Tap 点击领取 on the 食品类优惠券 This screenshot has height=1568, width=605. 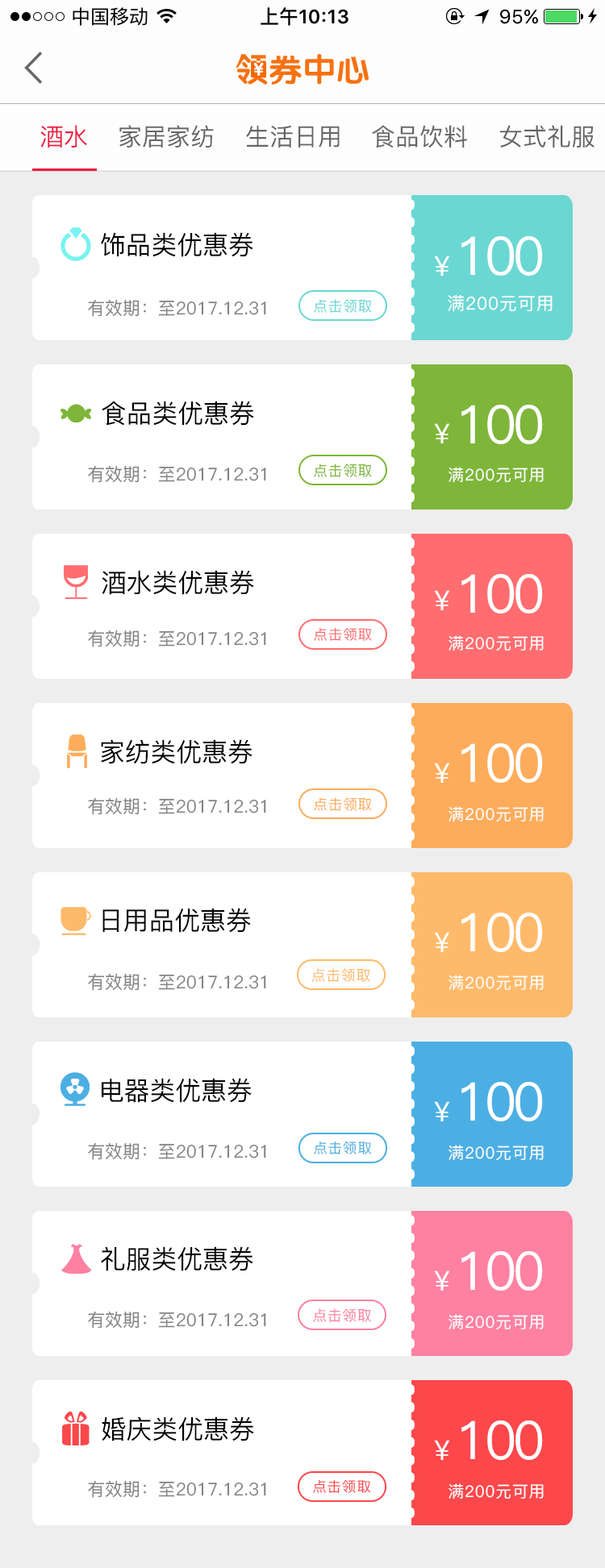pos(343,471)
